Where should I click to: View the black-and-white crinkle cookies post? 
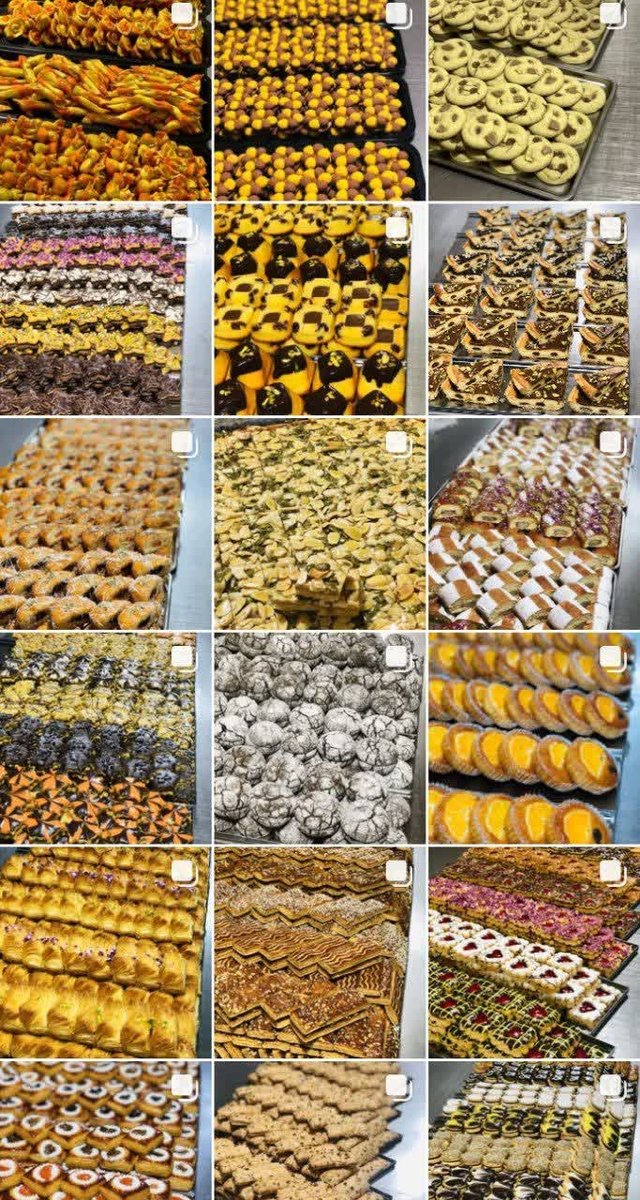coord(318,738)
